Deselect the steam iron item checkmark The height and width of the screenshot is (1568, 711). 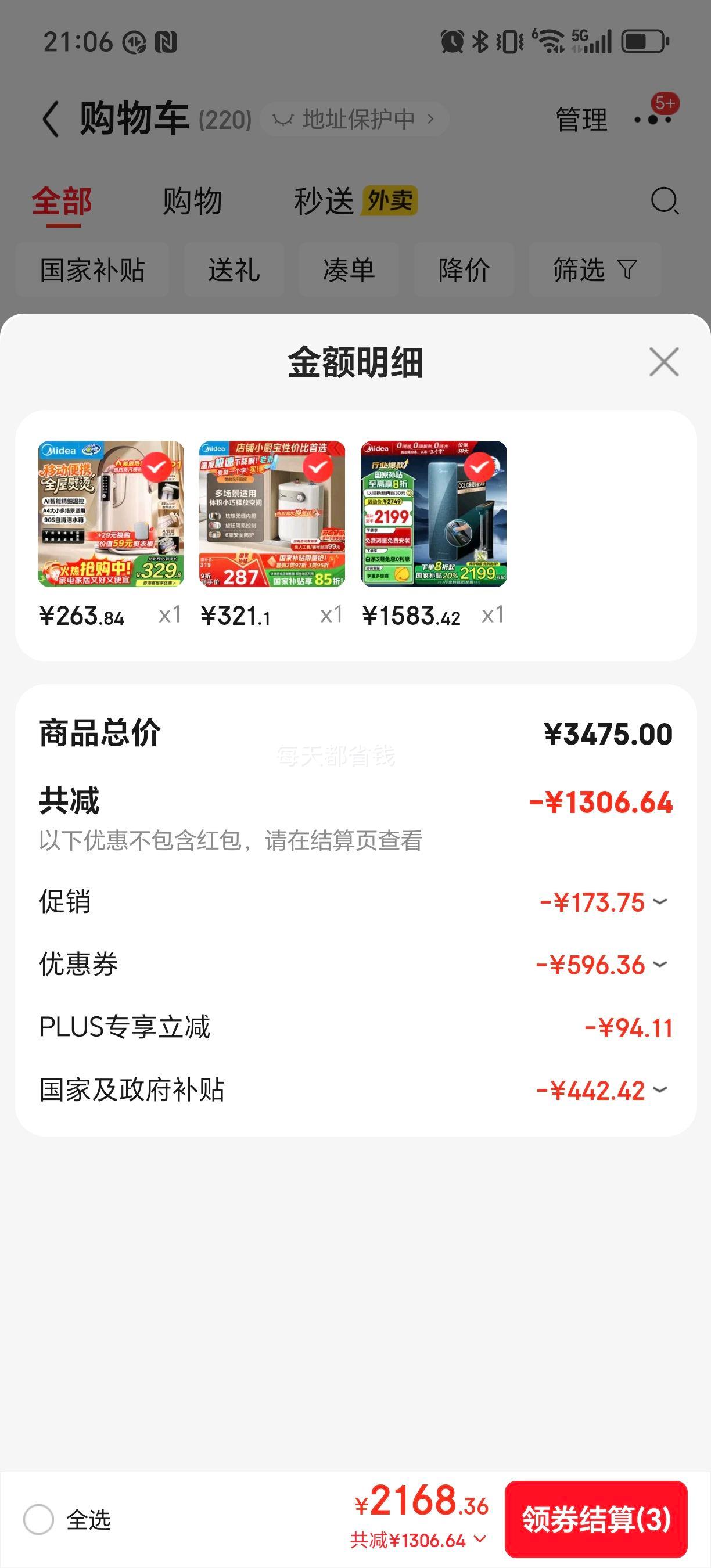click(x=157, y=467)
